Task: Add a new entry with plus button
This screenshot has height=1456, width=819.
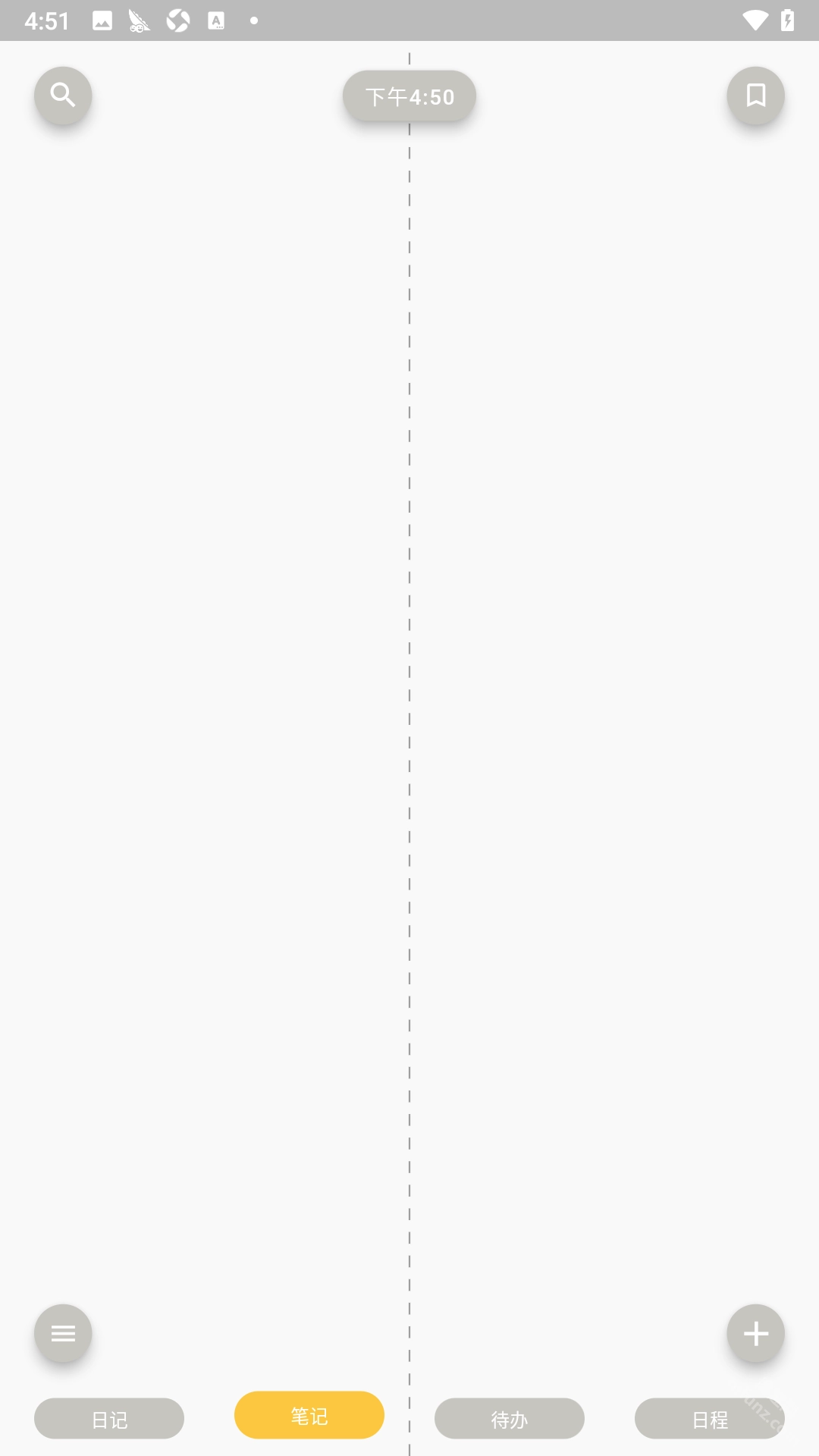Action: (x=755, y=1333)
